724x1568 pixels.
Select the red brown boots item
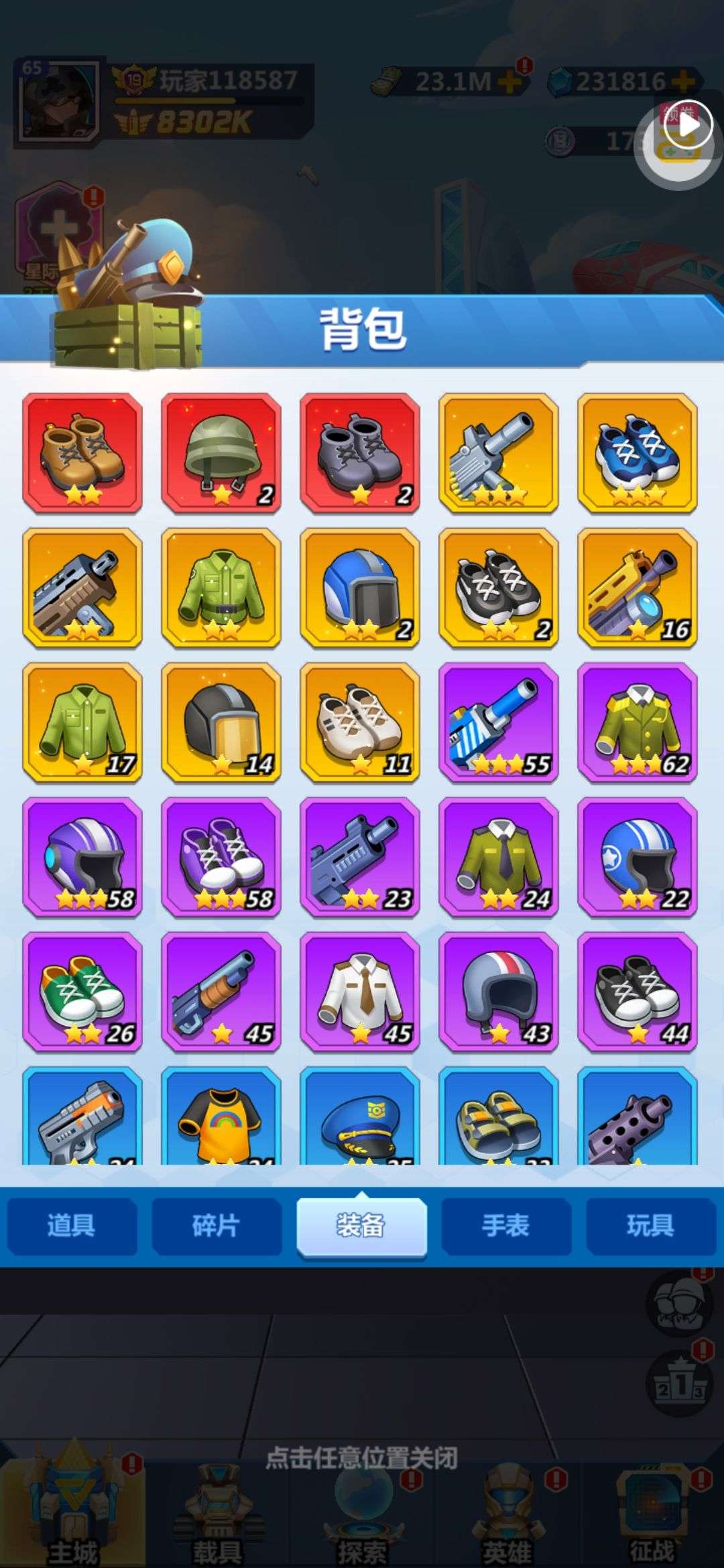click(x=82, y=454)
